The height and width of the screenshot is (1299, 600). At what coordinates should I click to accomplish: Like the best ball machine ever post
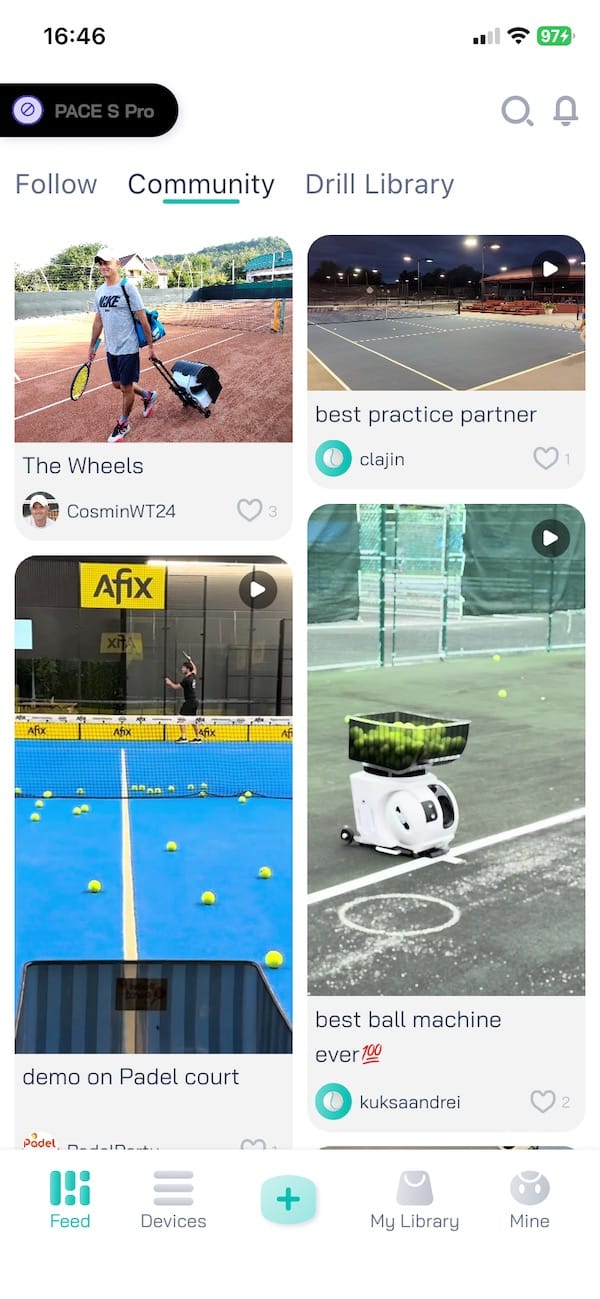click(x=543, y=1102)
